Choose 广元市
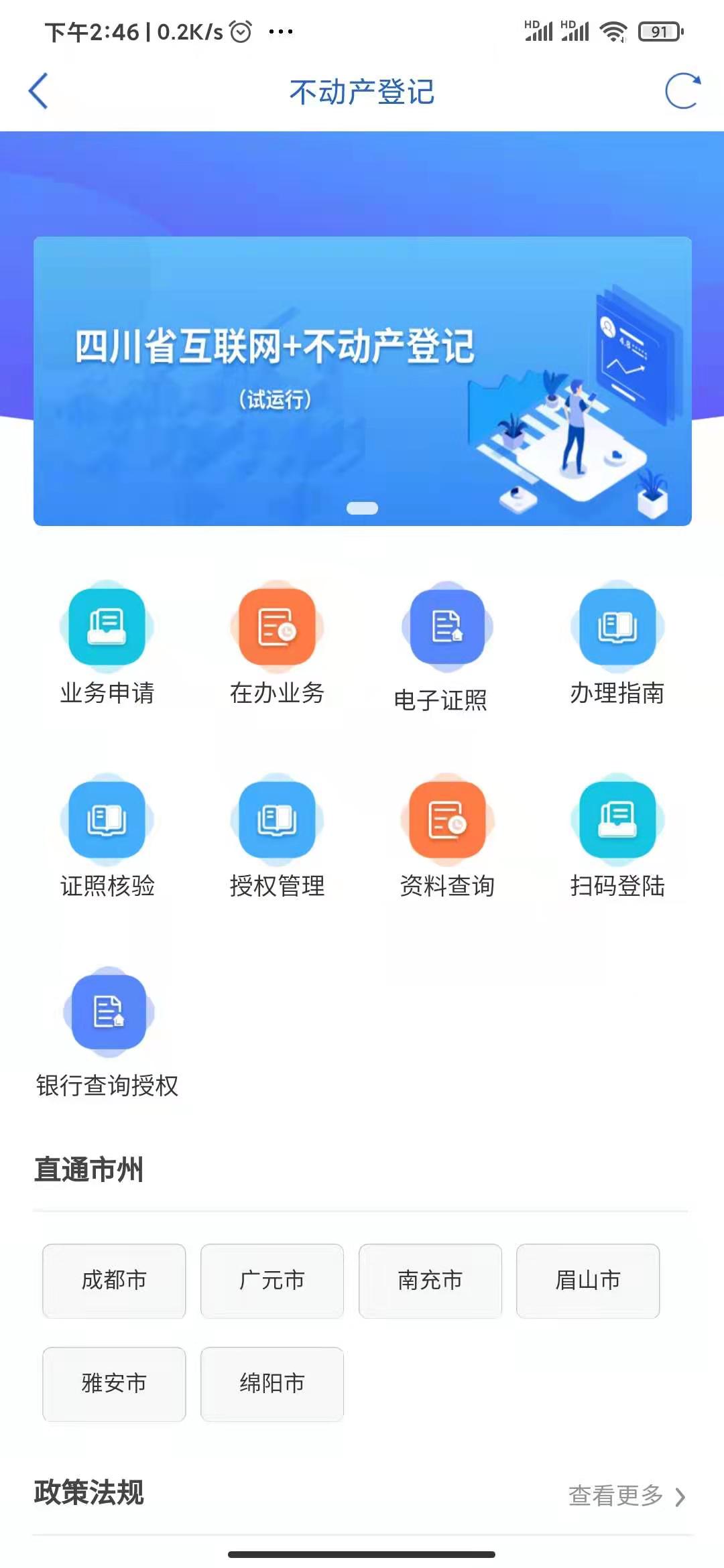724x1568 pixels. click(272, 1281)
